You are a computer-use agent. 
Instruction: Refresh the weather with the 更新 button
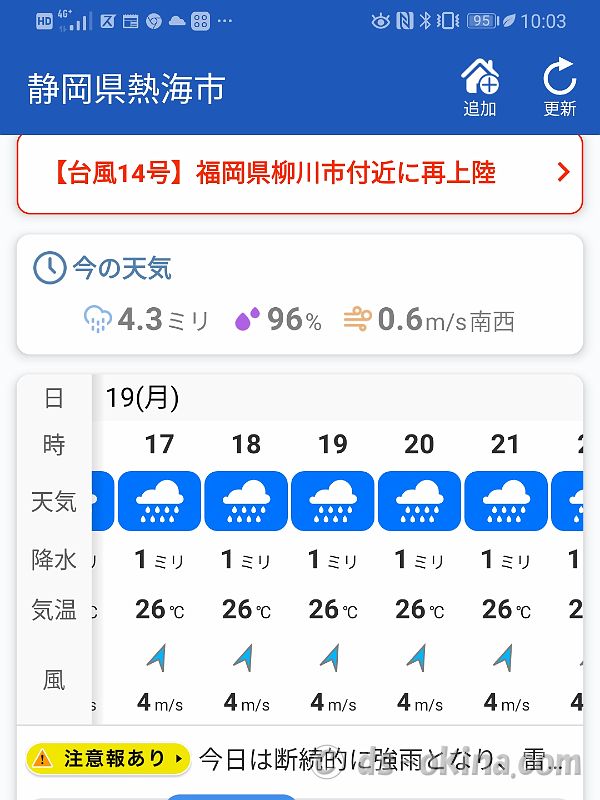[x=560, y=87]
